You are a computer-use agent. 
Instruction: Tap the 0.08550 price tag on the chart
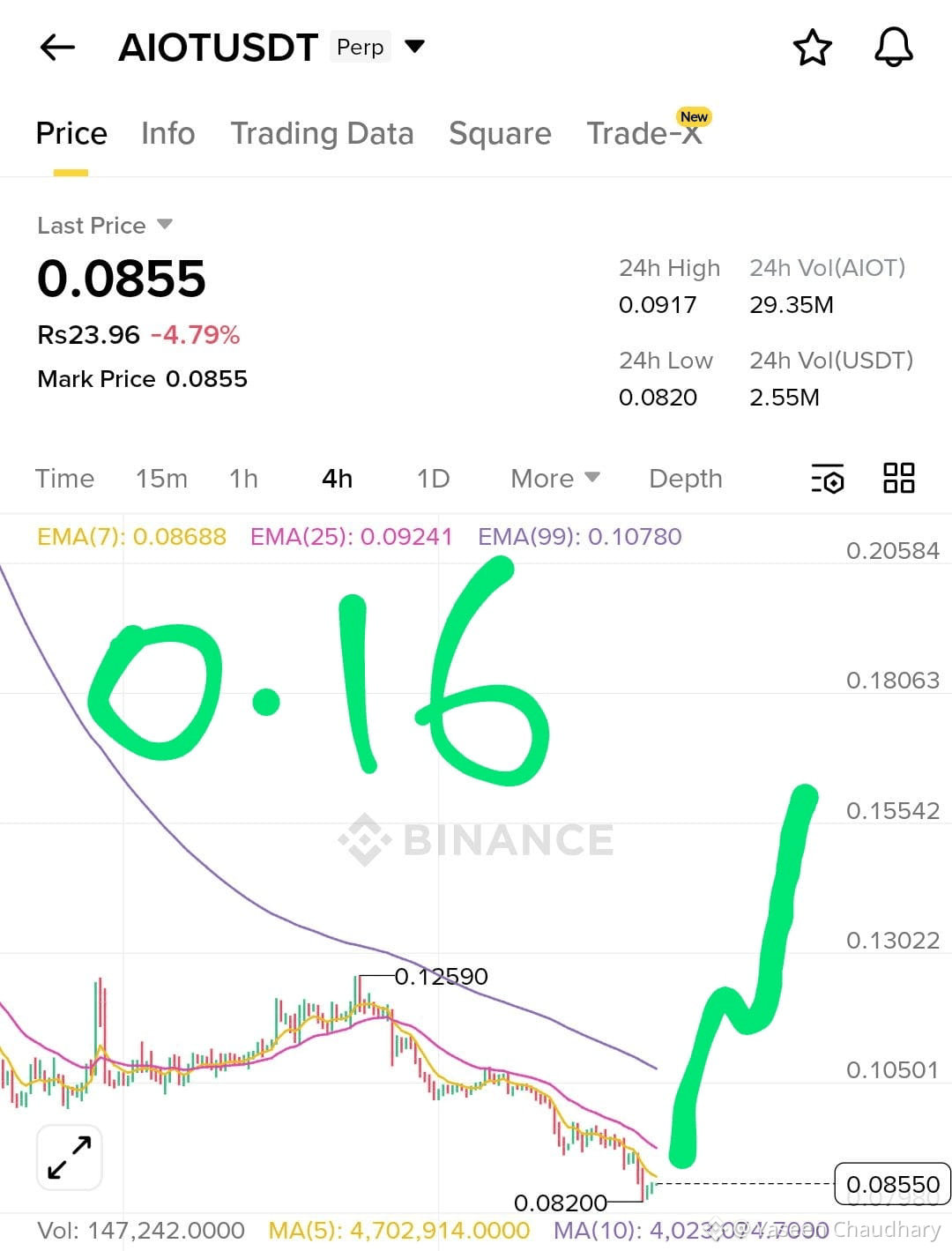[x=893, y=1184]
